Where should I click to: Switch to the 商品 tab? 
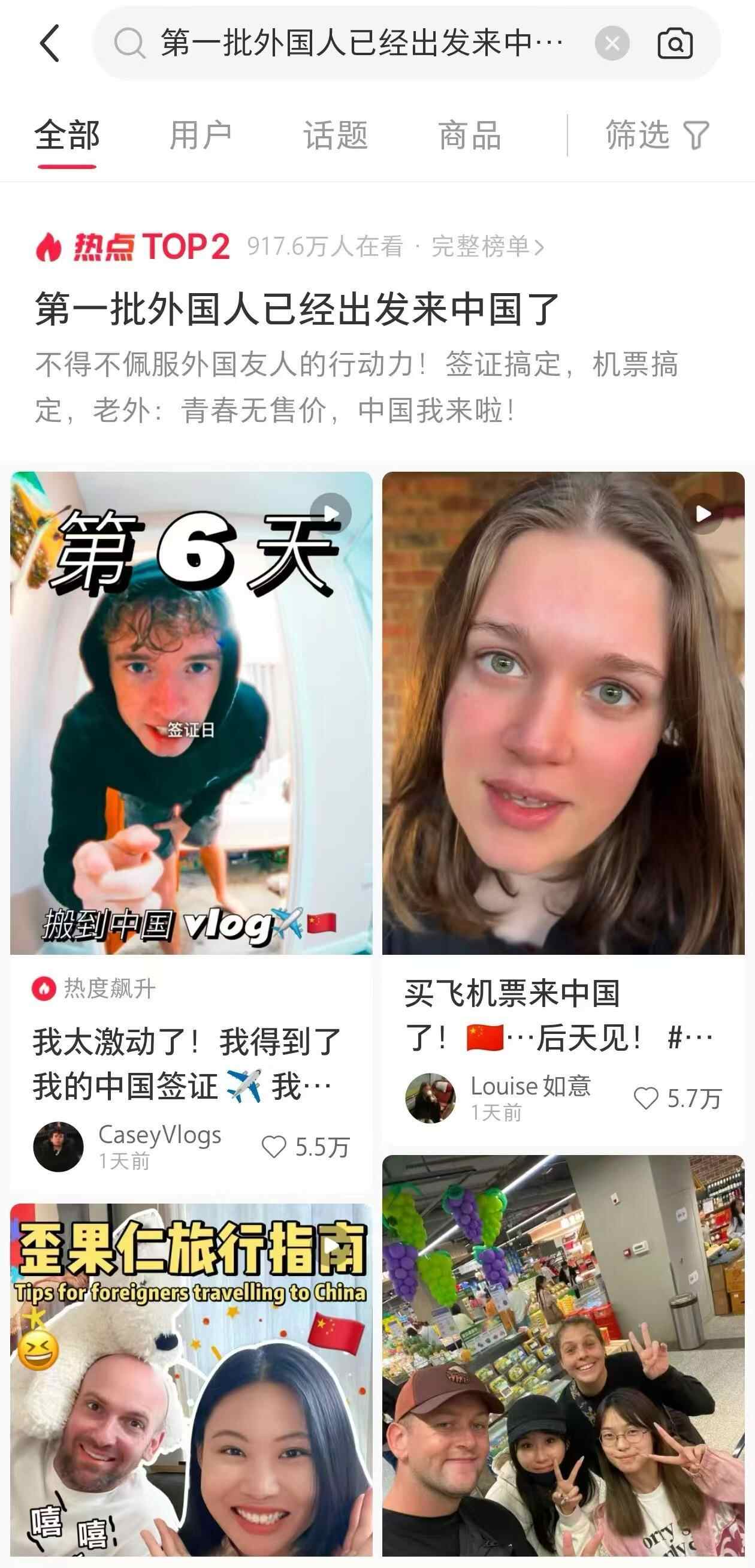[x=470, y=135]
